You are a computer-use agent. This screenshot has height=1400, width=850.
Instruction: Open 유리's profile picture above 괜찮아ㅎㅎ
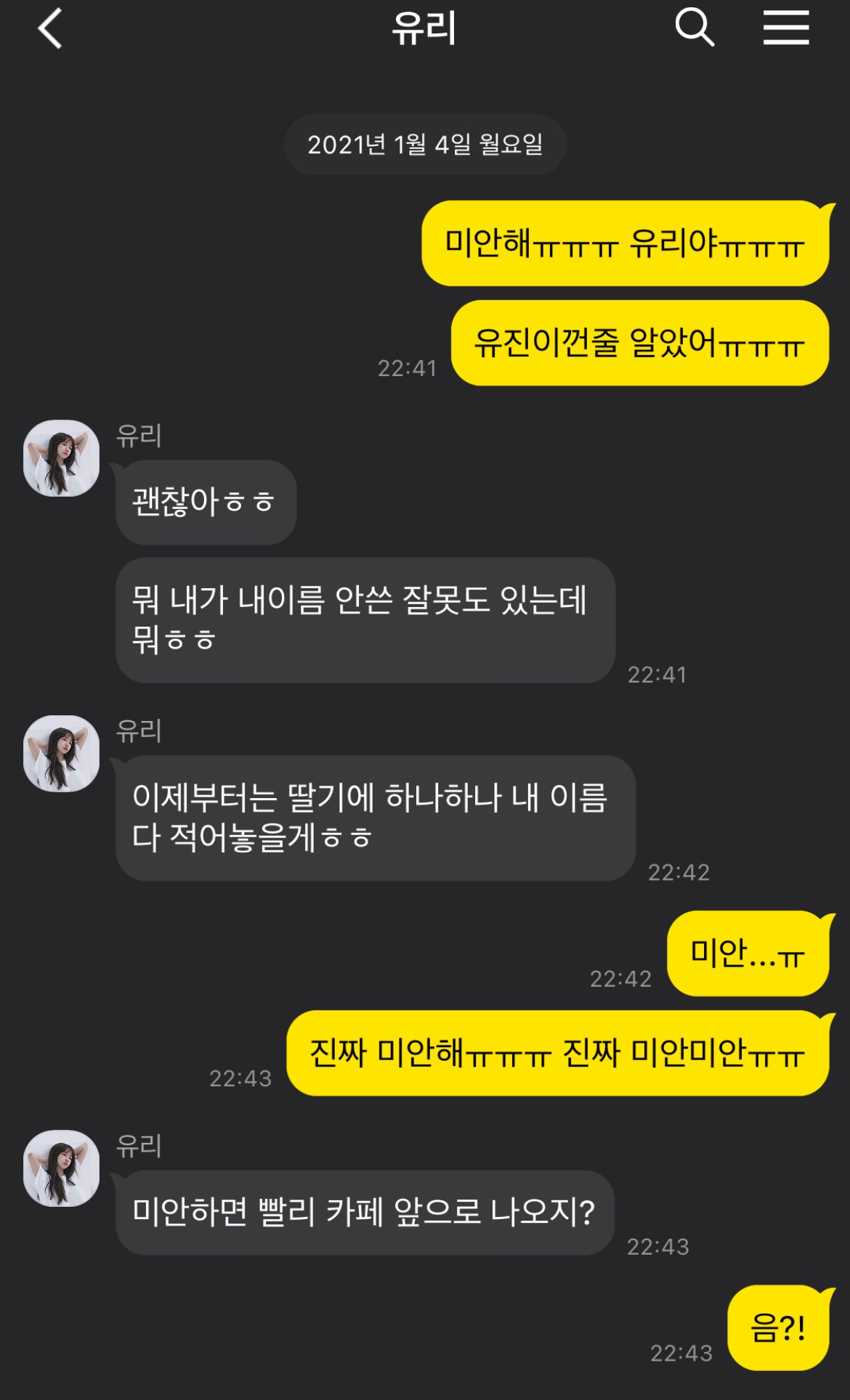coord(62,458)
